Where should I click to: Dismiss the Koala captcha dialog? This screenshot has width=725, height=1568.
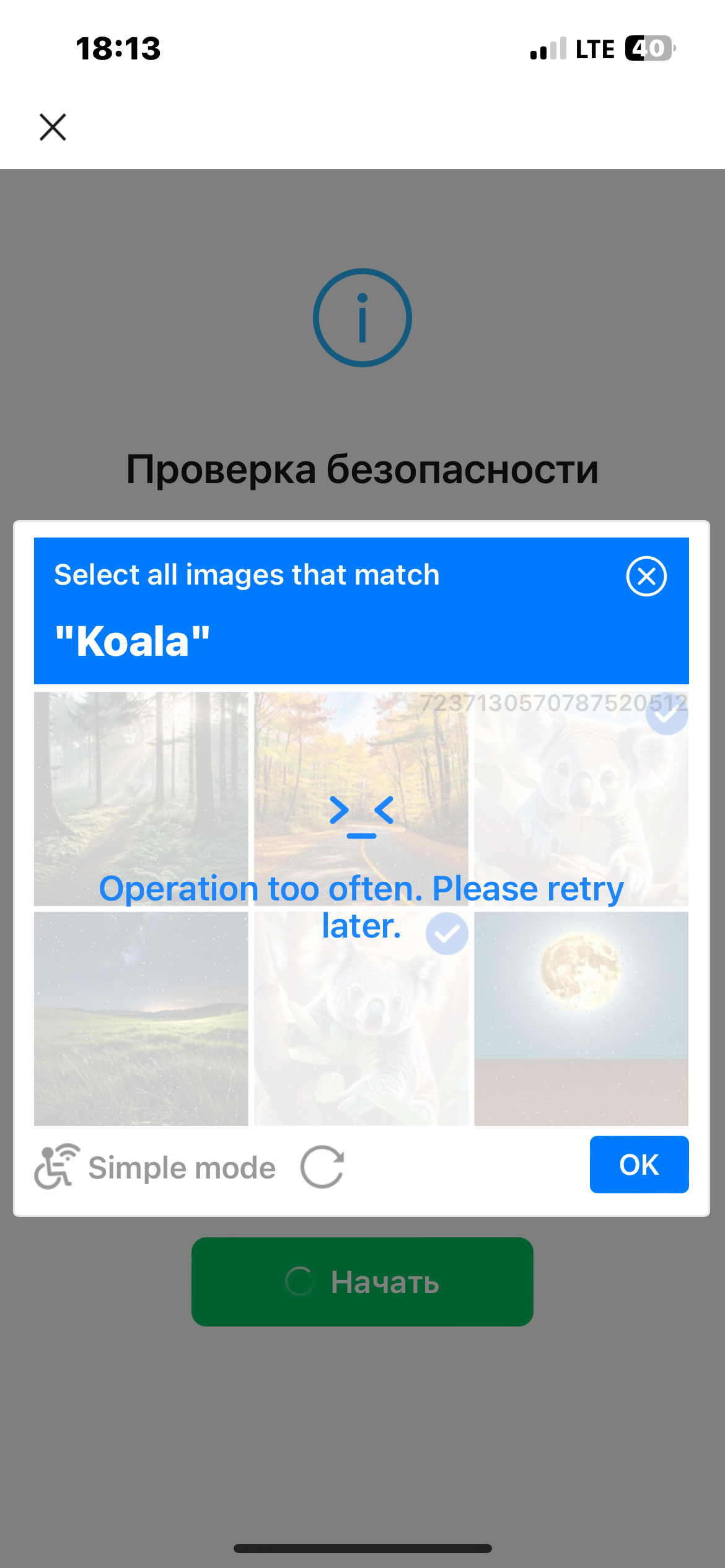tap(646, 577)
